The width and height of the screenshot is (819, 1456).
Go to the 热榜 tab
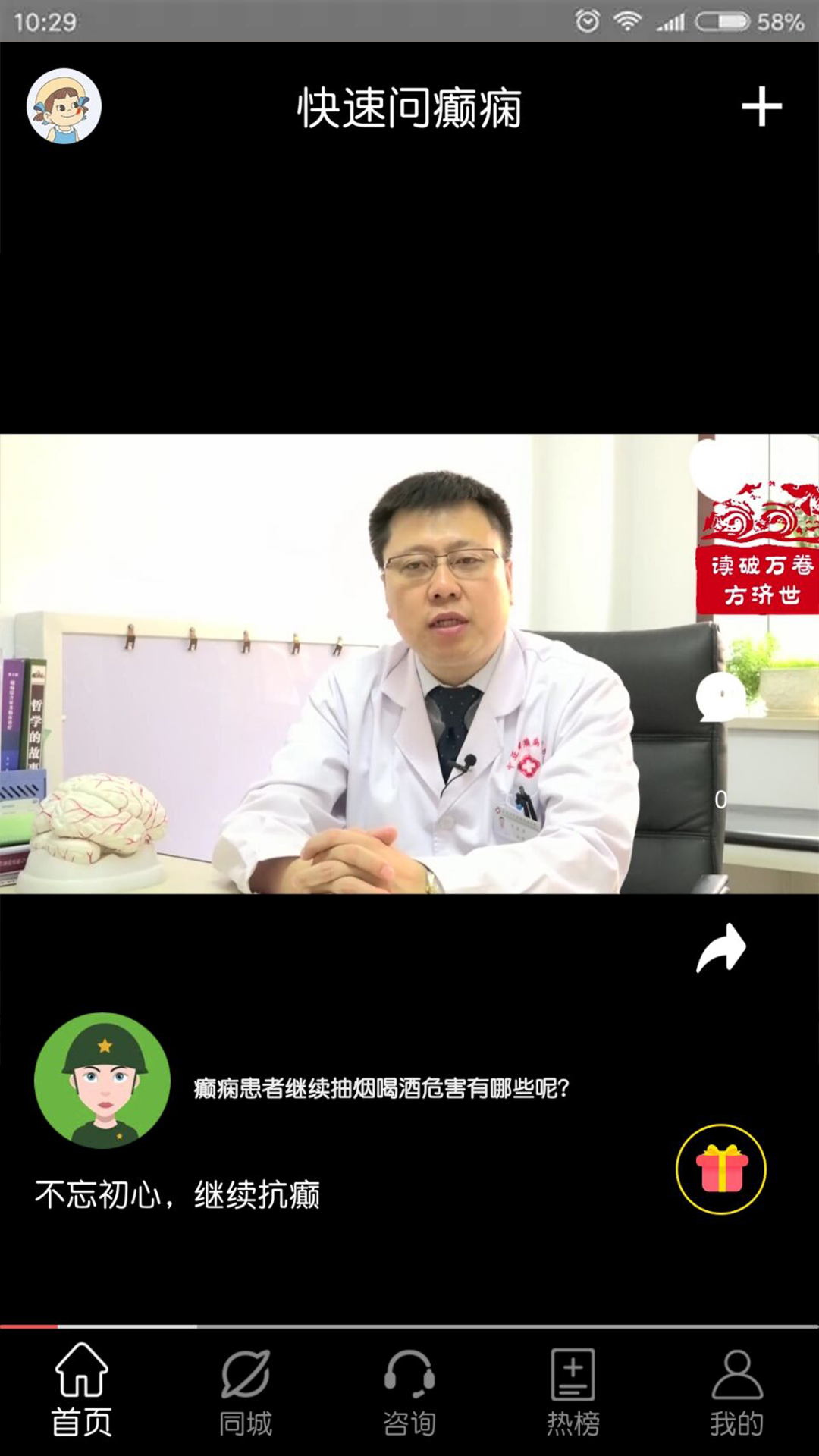tap(573, 1390)
